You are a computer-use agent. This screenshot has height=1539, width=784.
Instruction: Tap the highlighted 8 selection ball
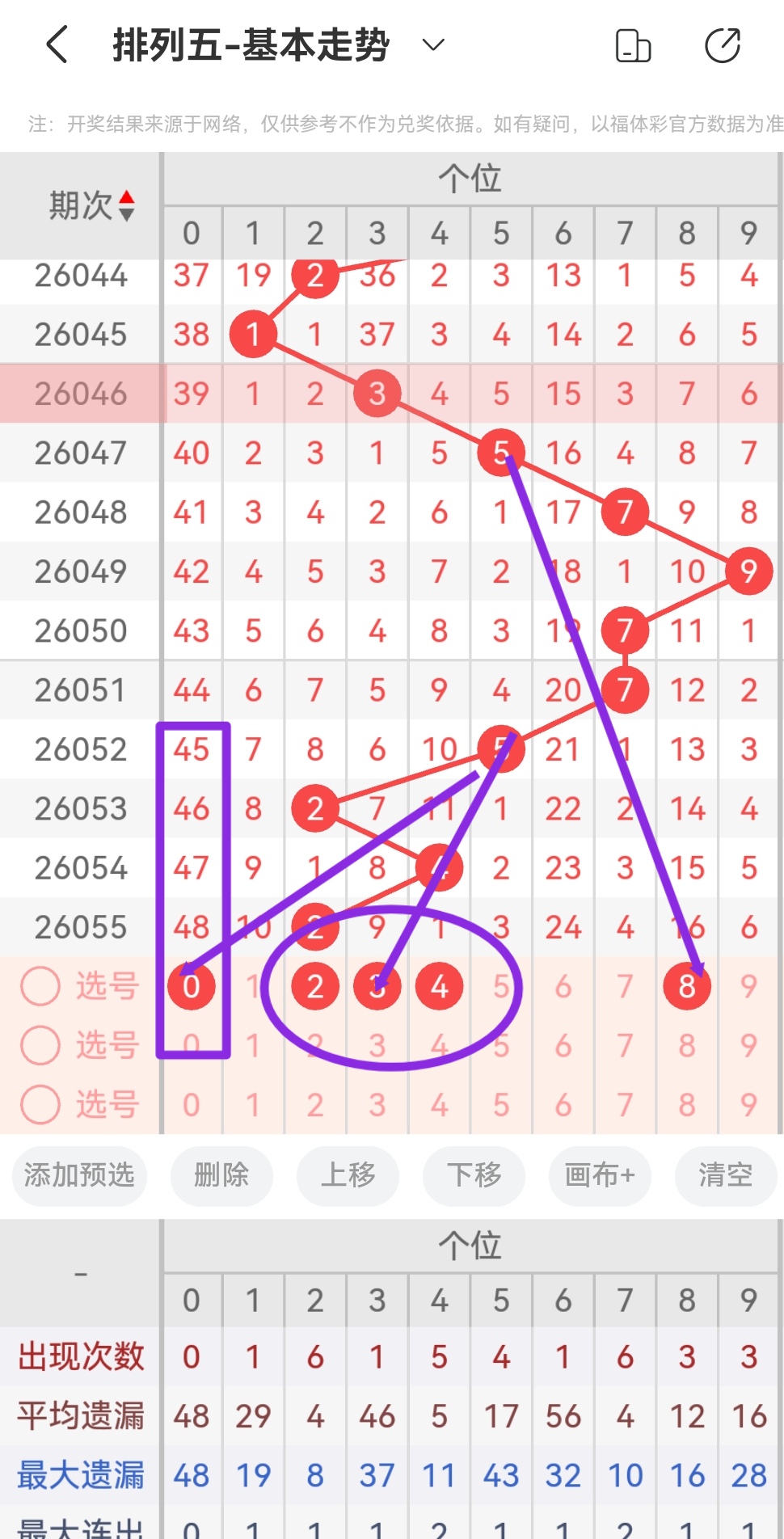click(x=686, y=985)
